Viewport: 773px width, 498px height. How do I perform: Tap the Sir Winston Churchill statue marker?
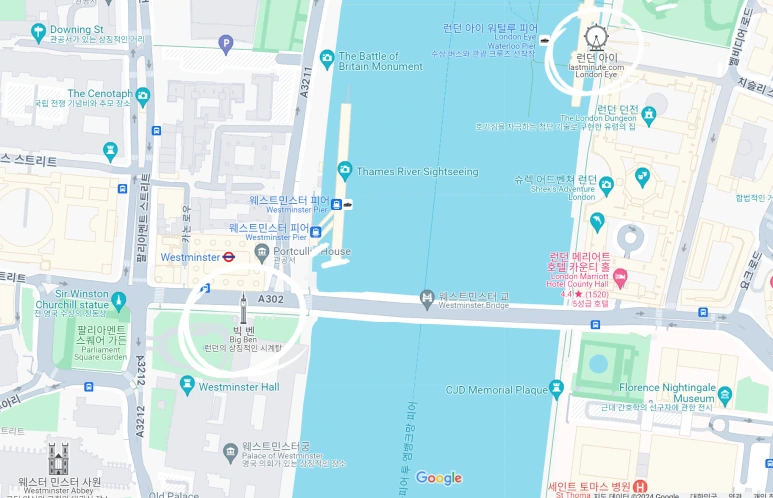coord(119,300)
